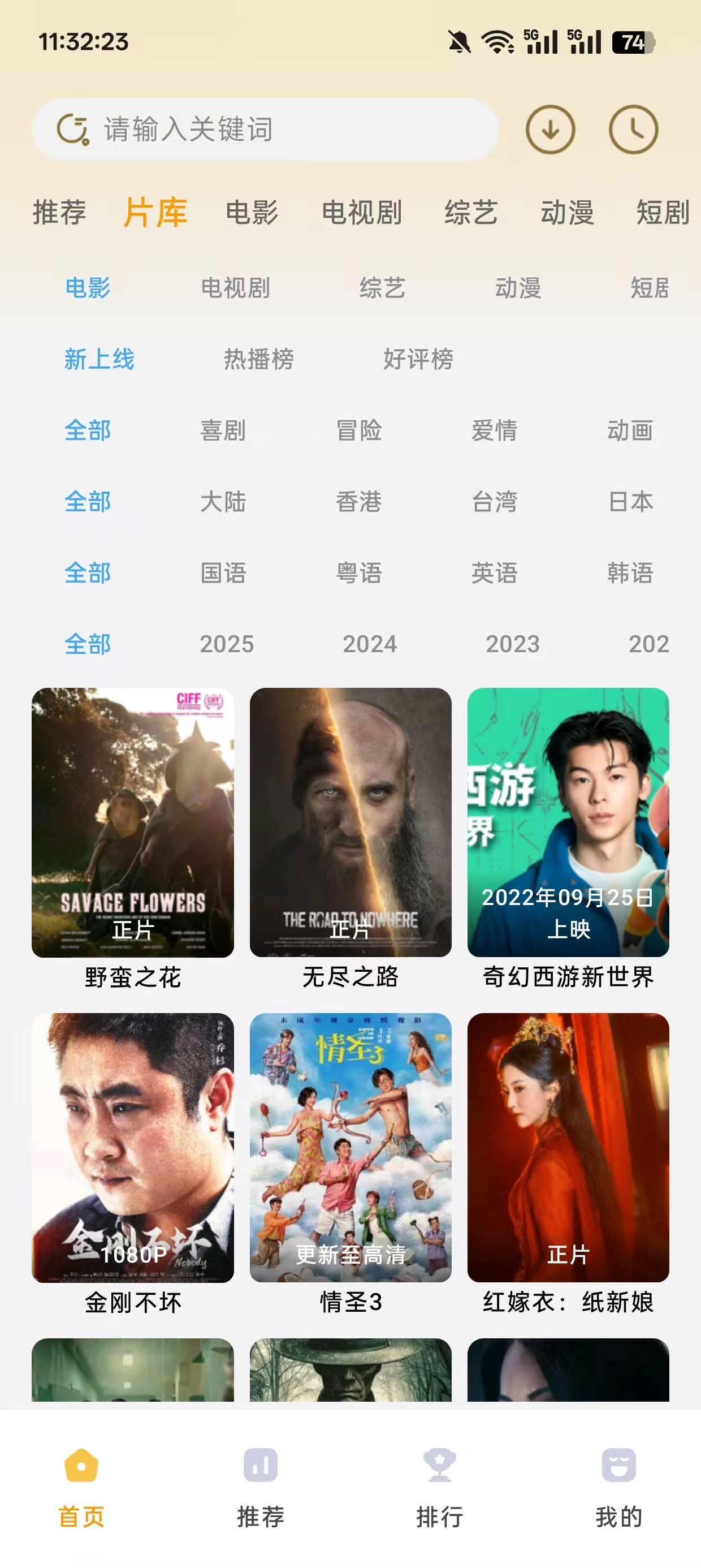Switch to the 电视剧 tab

coord(361,214)
